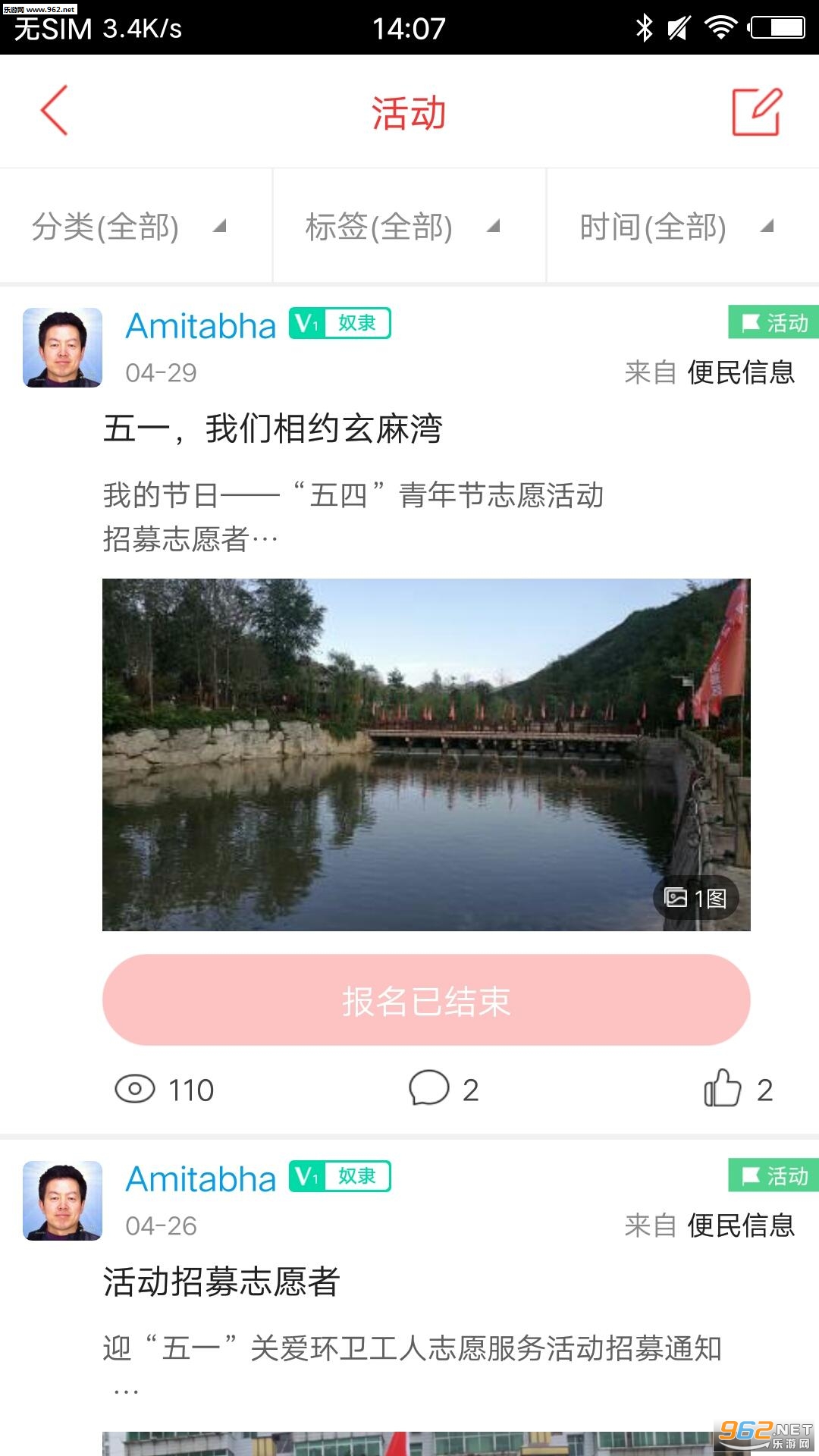The width and height of the screenshot is (819, 1456).
Task: Like the 五一，我们相约玄麻湾 post
Action: tap(737, 1089)
